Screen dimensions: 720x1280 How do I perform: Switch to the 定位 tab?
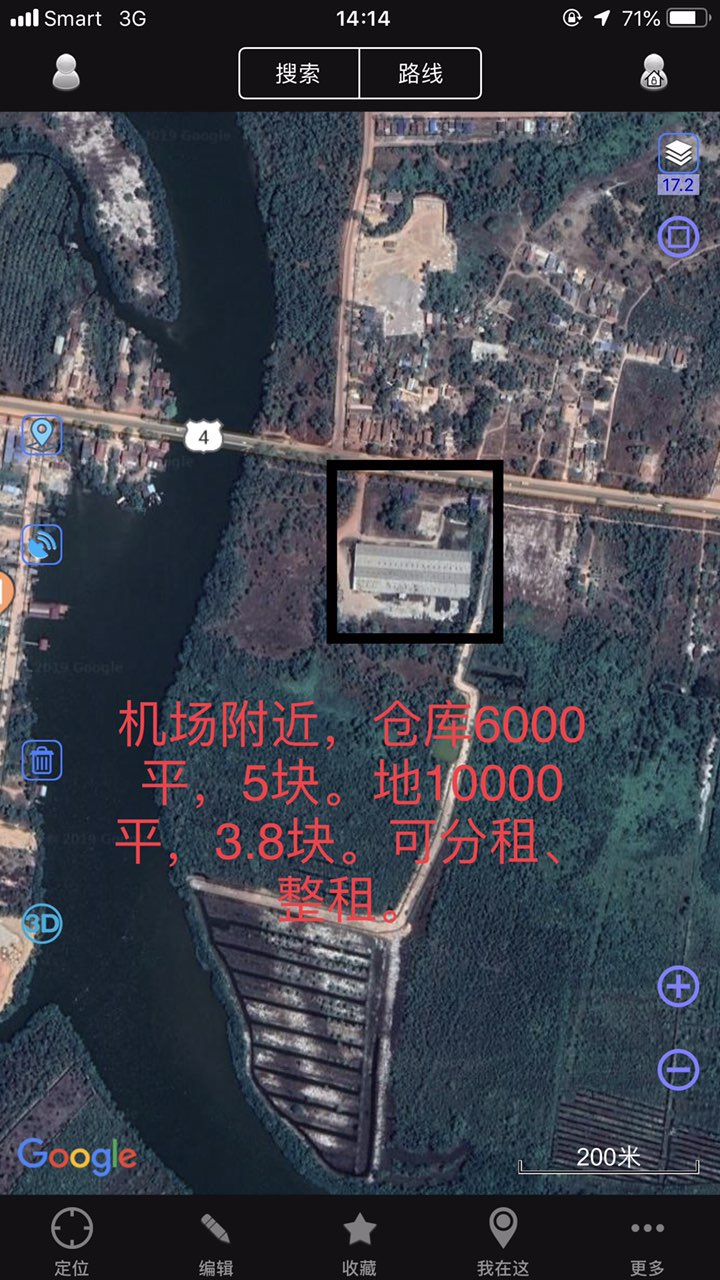(72, 1240)
